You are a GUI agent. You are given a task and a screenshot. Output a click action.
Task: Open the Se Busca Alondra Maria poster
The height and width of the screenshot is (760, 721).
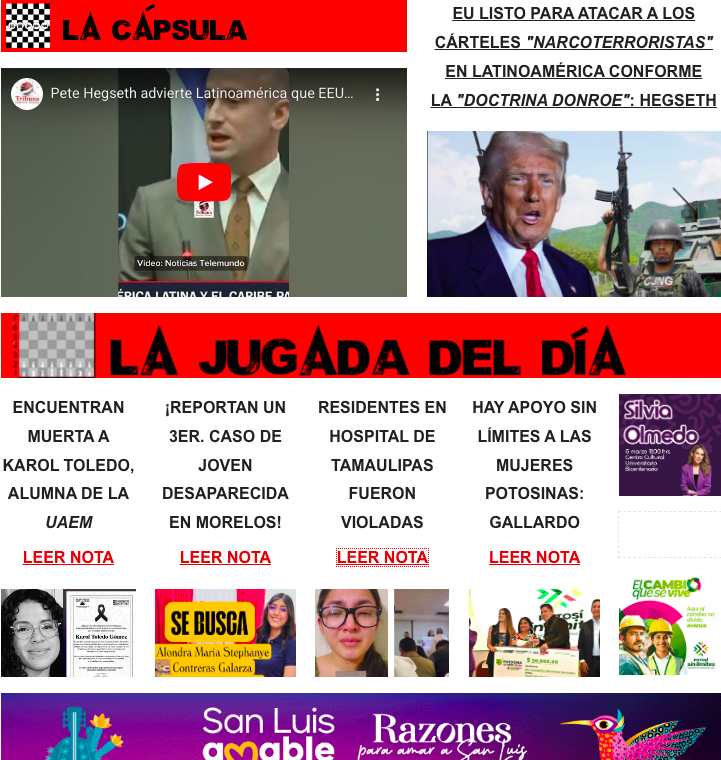point(225,632)
